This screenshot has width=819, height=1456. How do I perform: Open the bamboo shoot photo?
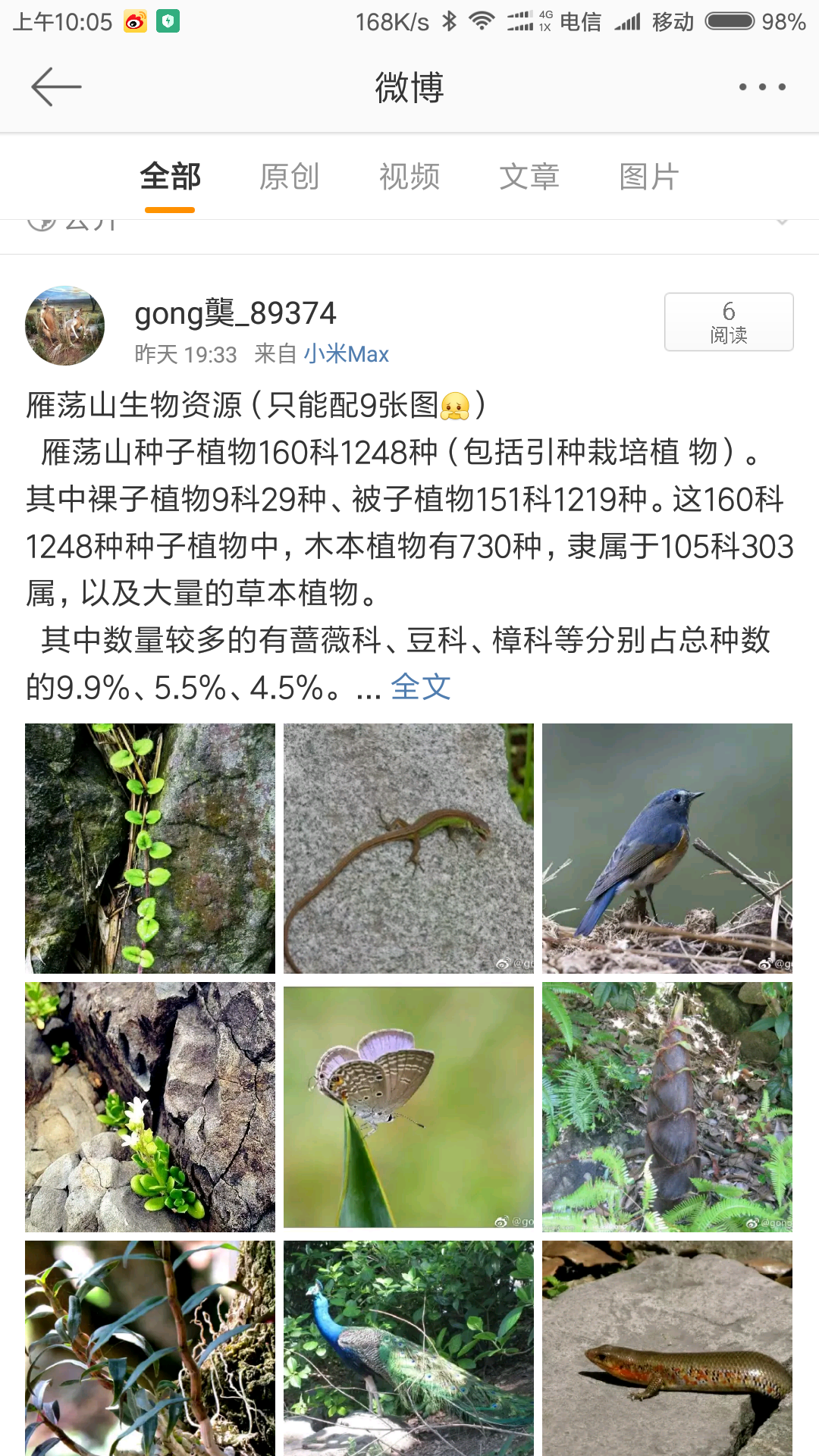667,1107
